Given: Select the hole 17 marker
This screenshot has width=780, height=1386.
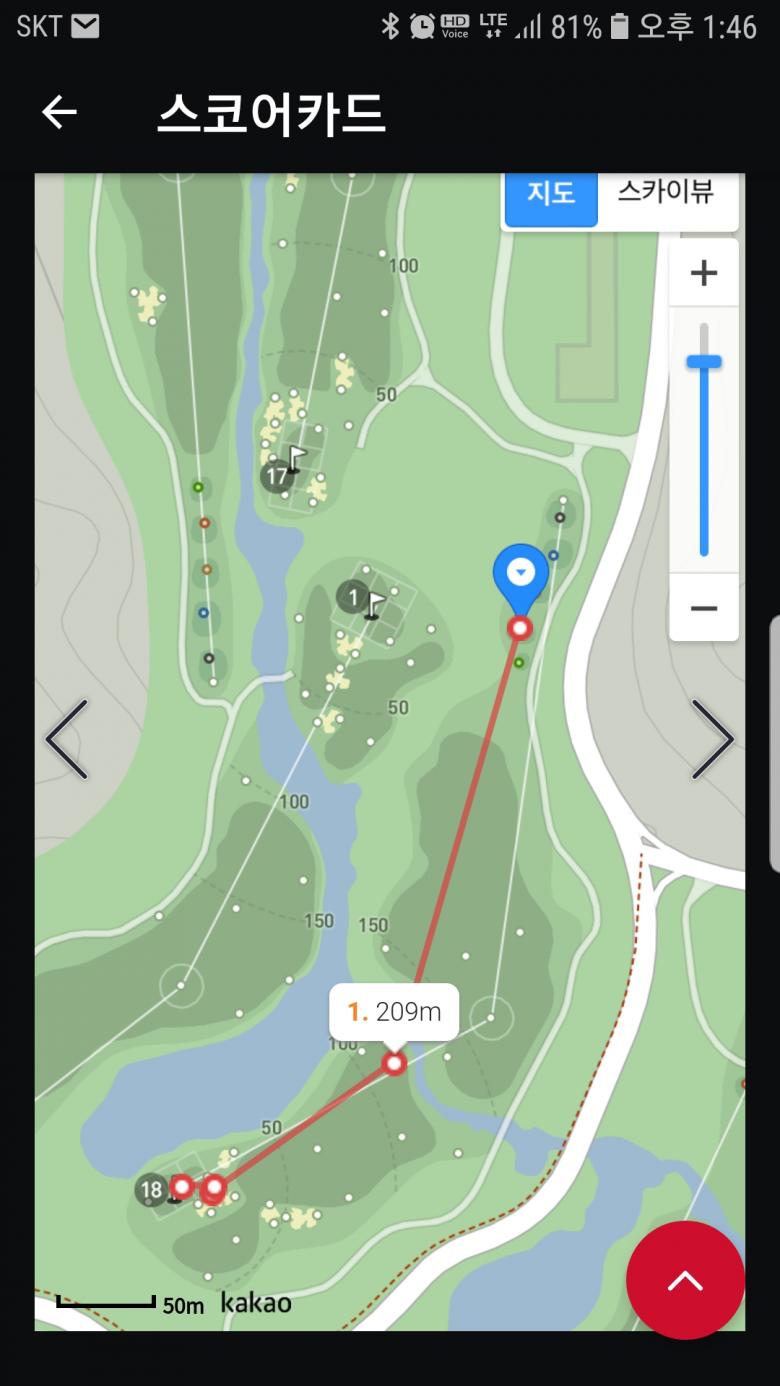Looking at the screenshot, I should pyautogui.click(x=276, y=476).
